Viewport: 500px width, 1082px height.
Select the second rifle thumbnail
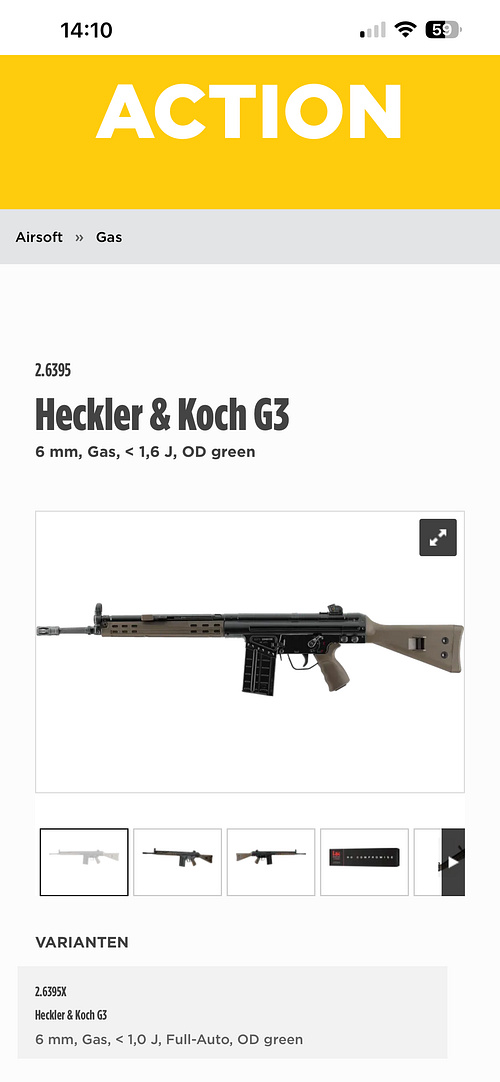[177, 862]
